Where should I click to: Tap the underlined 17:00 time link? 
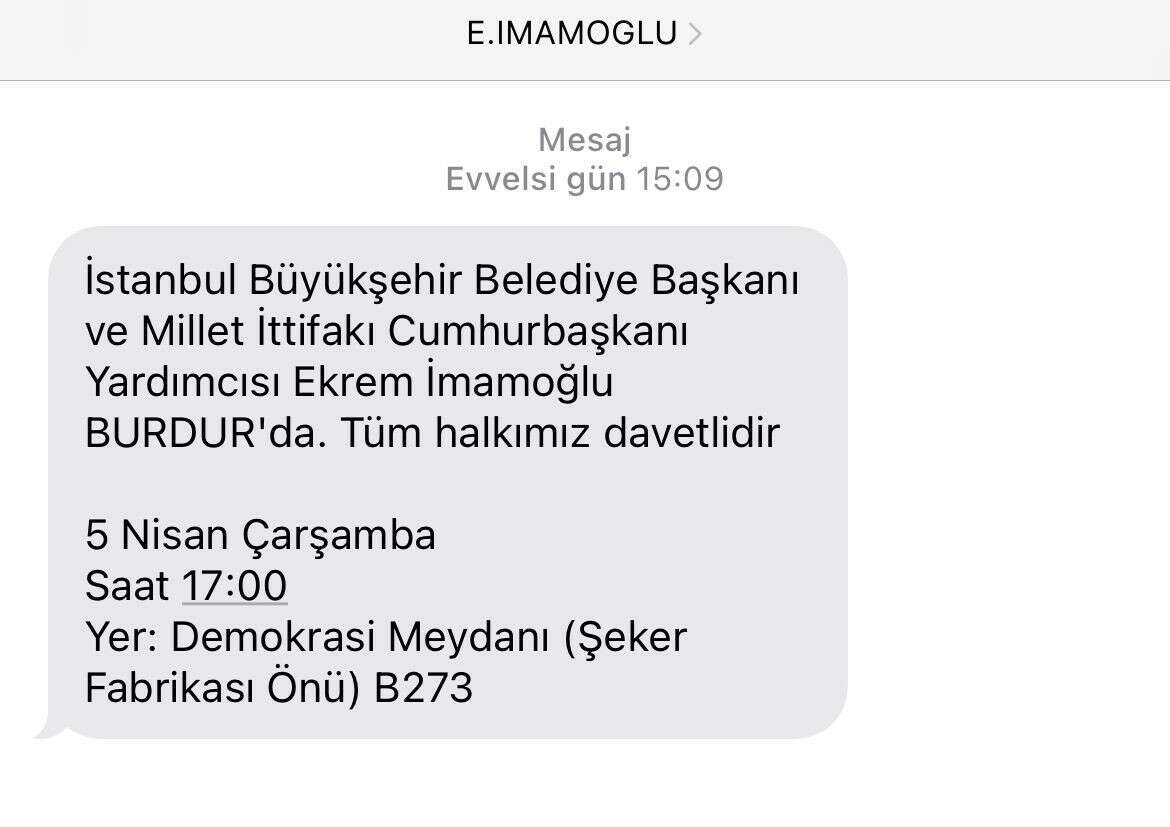[x=234, y=586]
